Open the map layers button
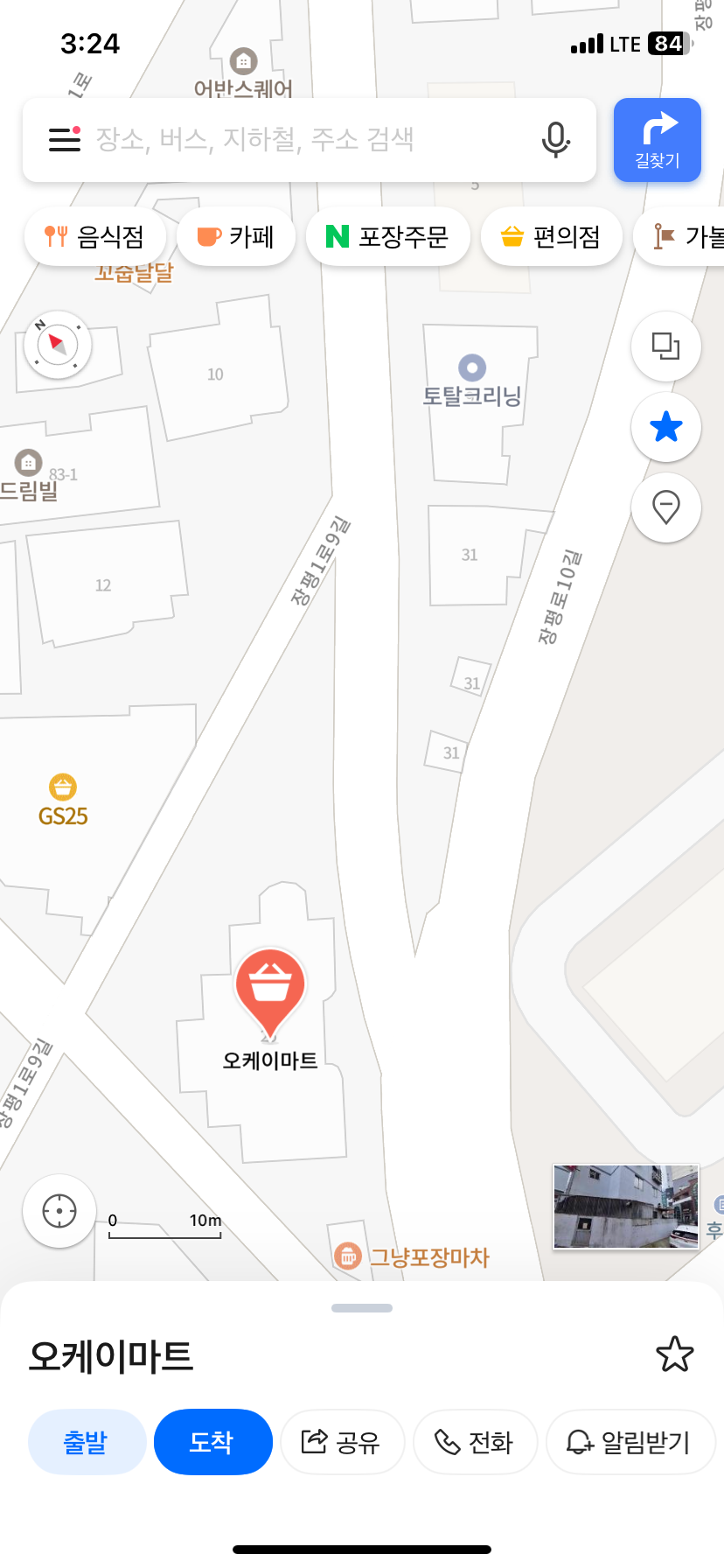 [665, 346]
